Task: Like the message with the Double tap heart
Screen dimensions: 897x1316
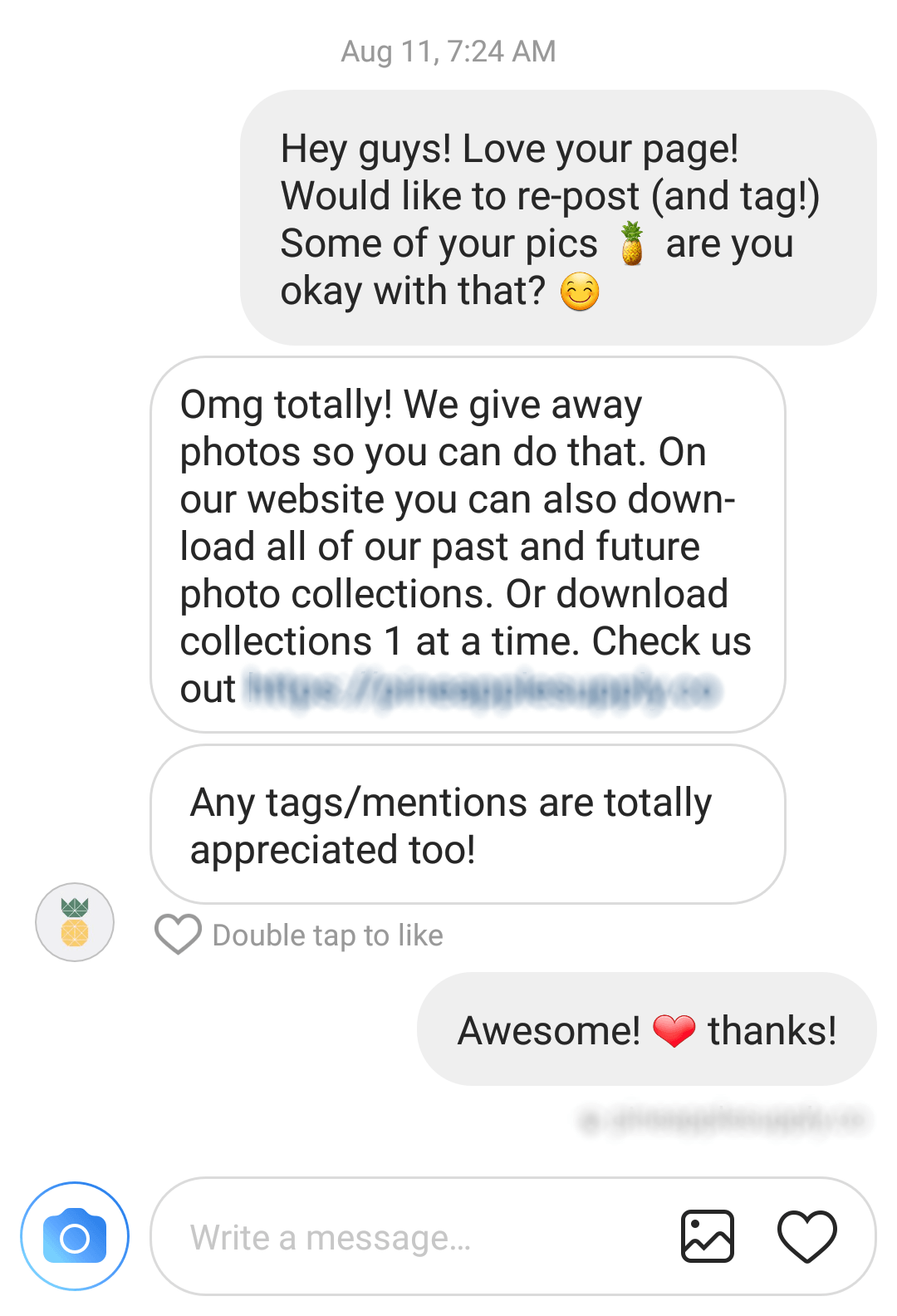Action: click(178, 935)
